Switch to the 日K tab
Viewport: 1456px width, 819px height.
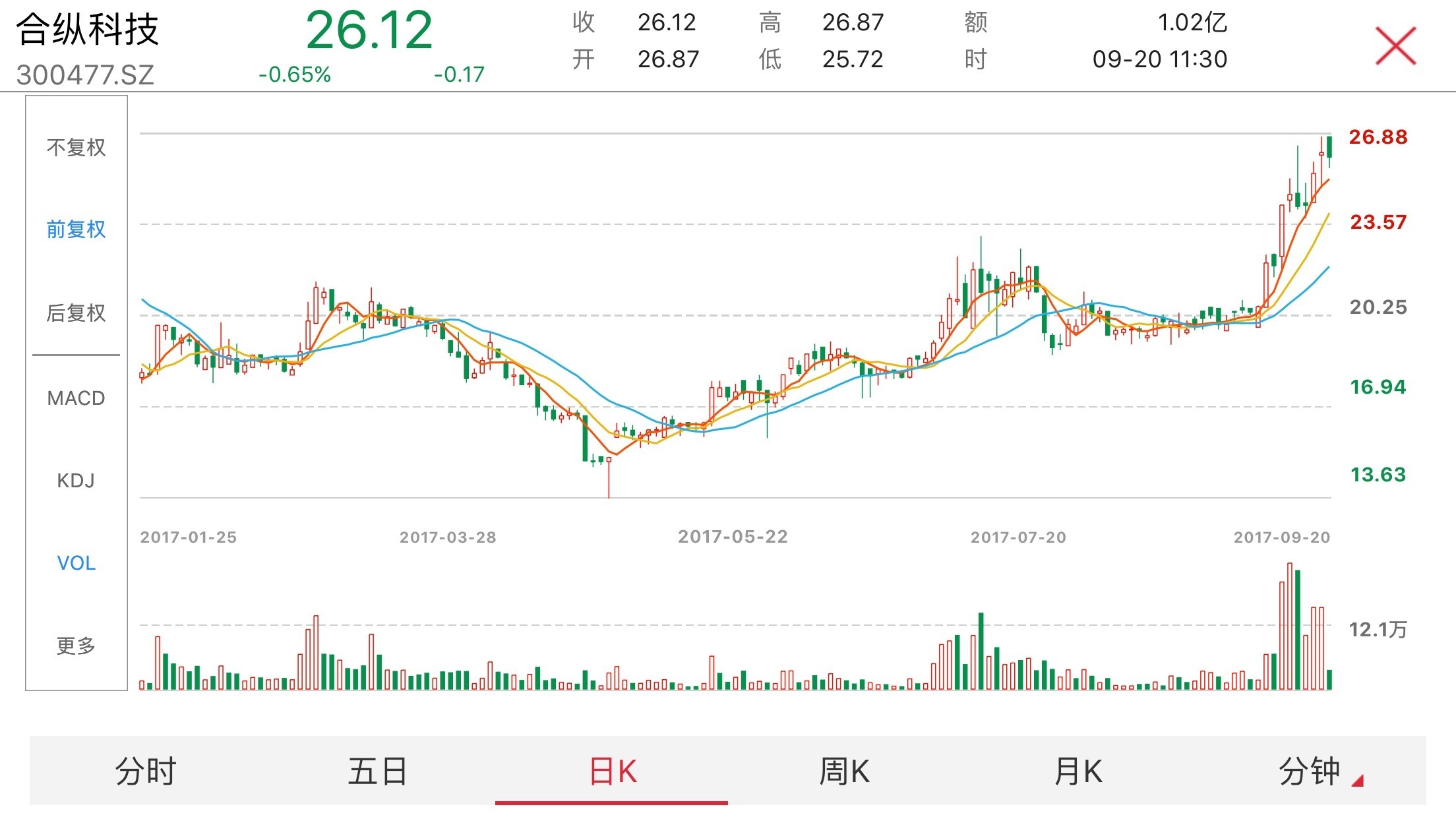(612, 771)
